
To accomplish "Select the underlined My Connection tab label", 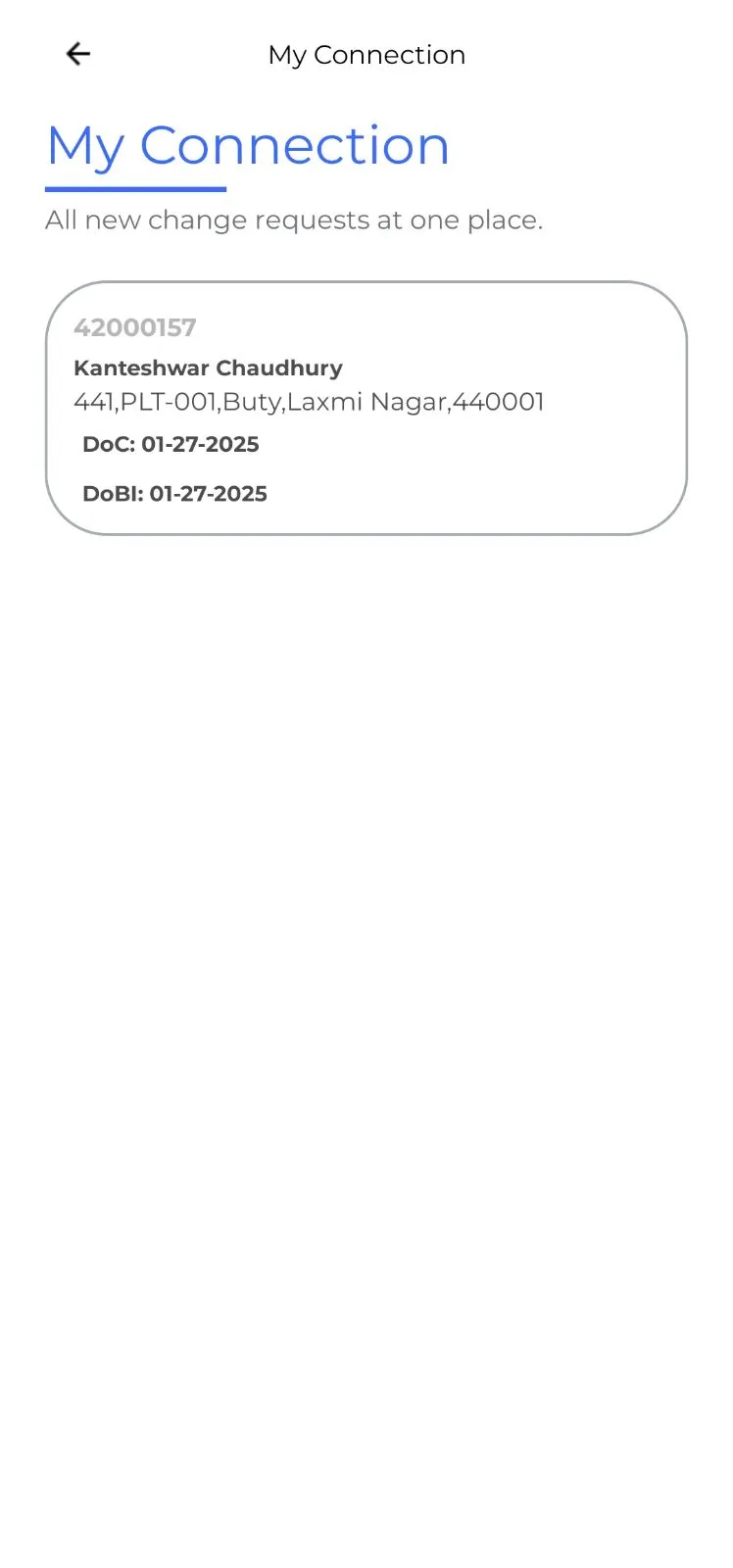I will point(248,145).
